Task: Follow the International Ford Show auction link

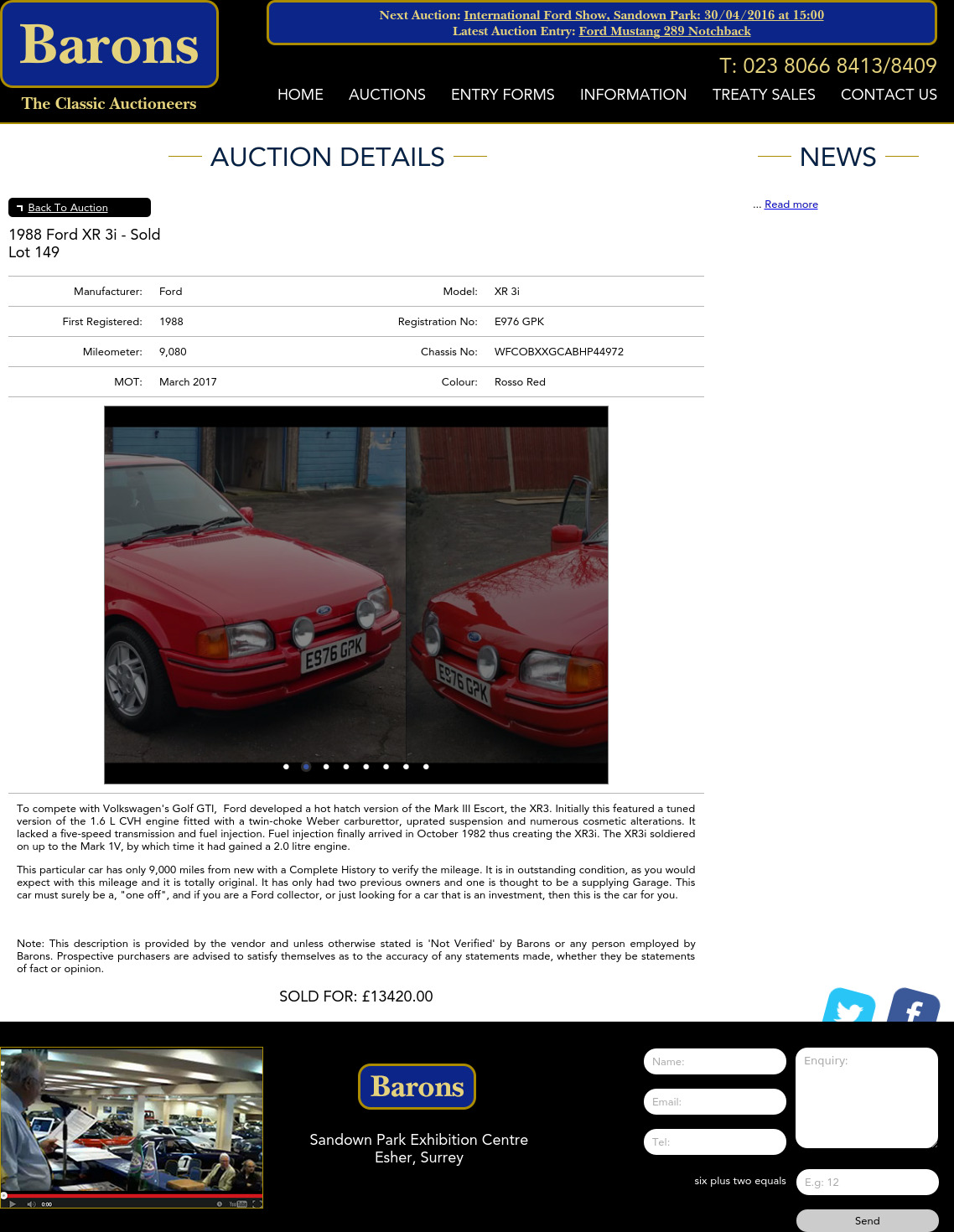Action: coord(643,15)
